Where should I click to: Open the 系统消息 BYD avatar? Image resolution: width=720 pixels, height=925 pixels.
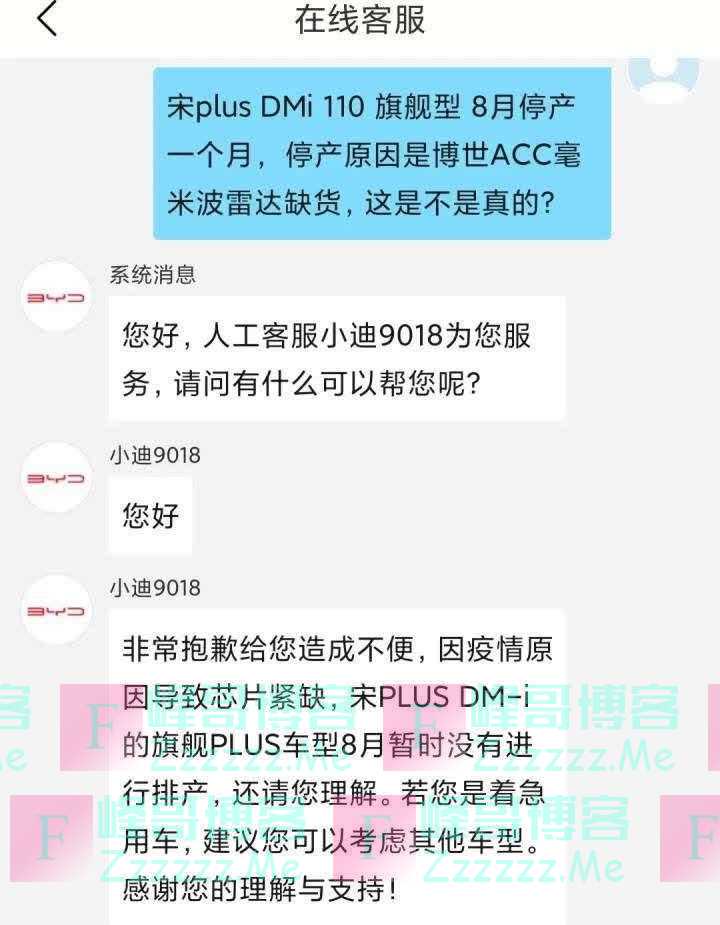[57, 297]
